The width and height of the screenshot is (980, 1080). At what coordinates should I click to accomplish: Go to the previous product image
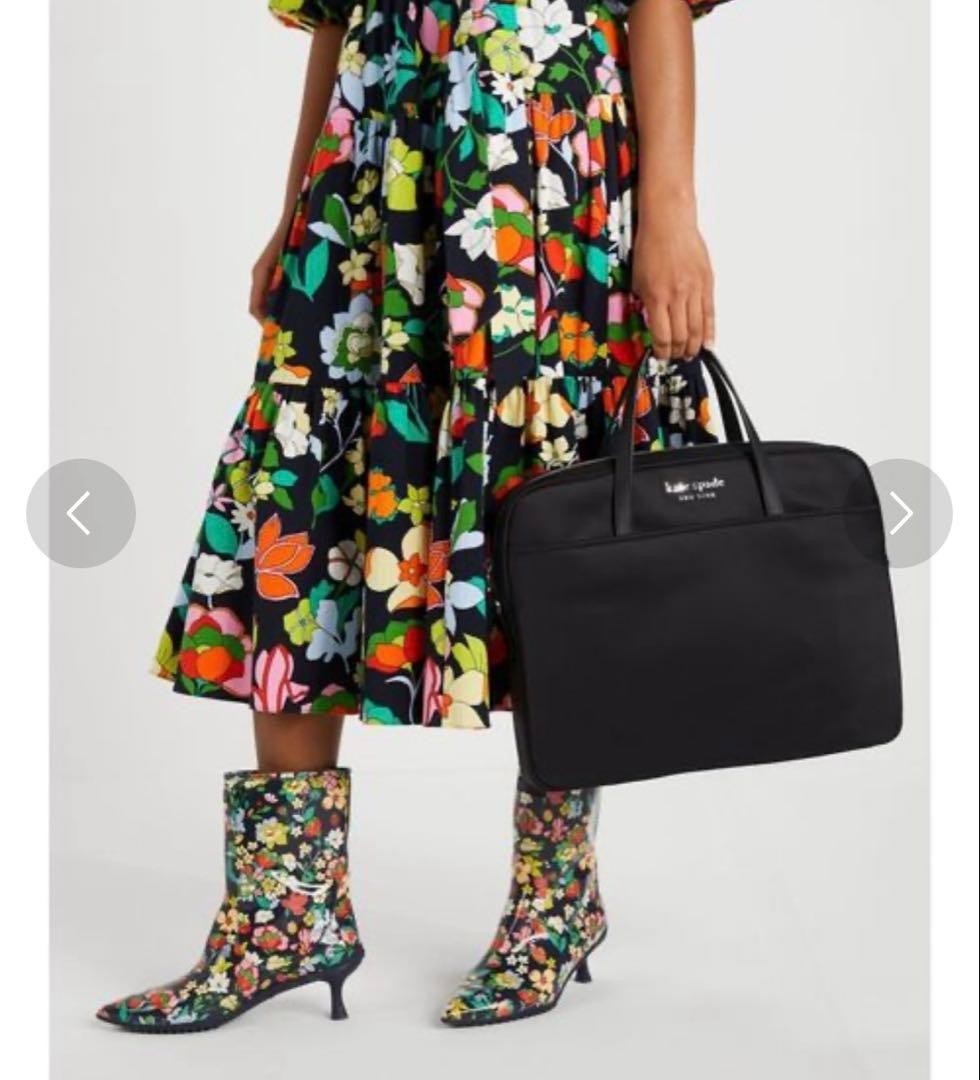(80, 513)
